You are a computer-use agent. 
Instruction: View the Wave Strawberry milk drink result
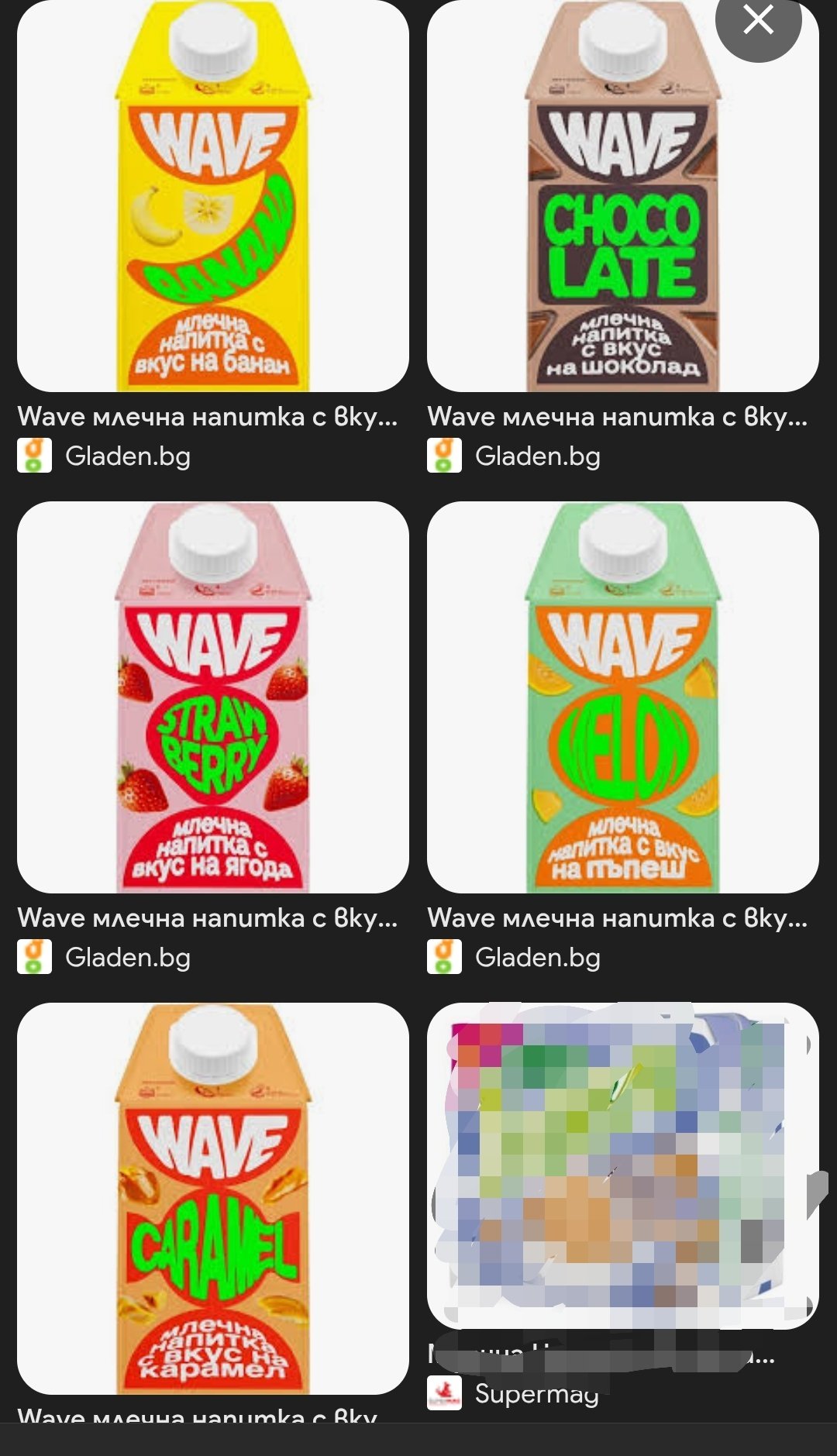coord(212,697)
